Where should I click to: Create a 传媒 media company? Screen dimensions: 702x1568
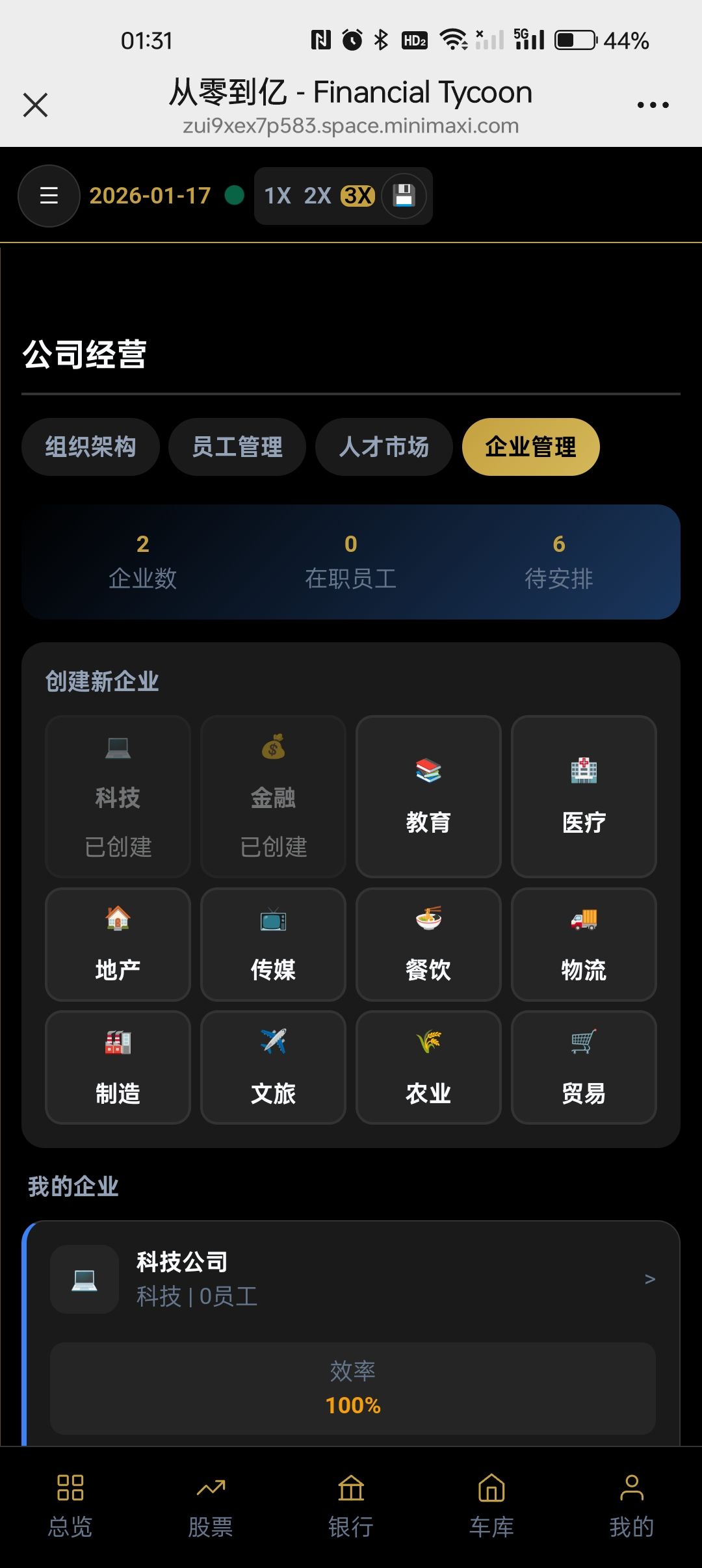[272, 944]
